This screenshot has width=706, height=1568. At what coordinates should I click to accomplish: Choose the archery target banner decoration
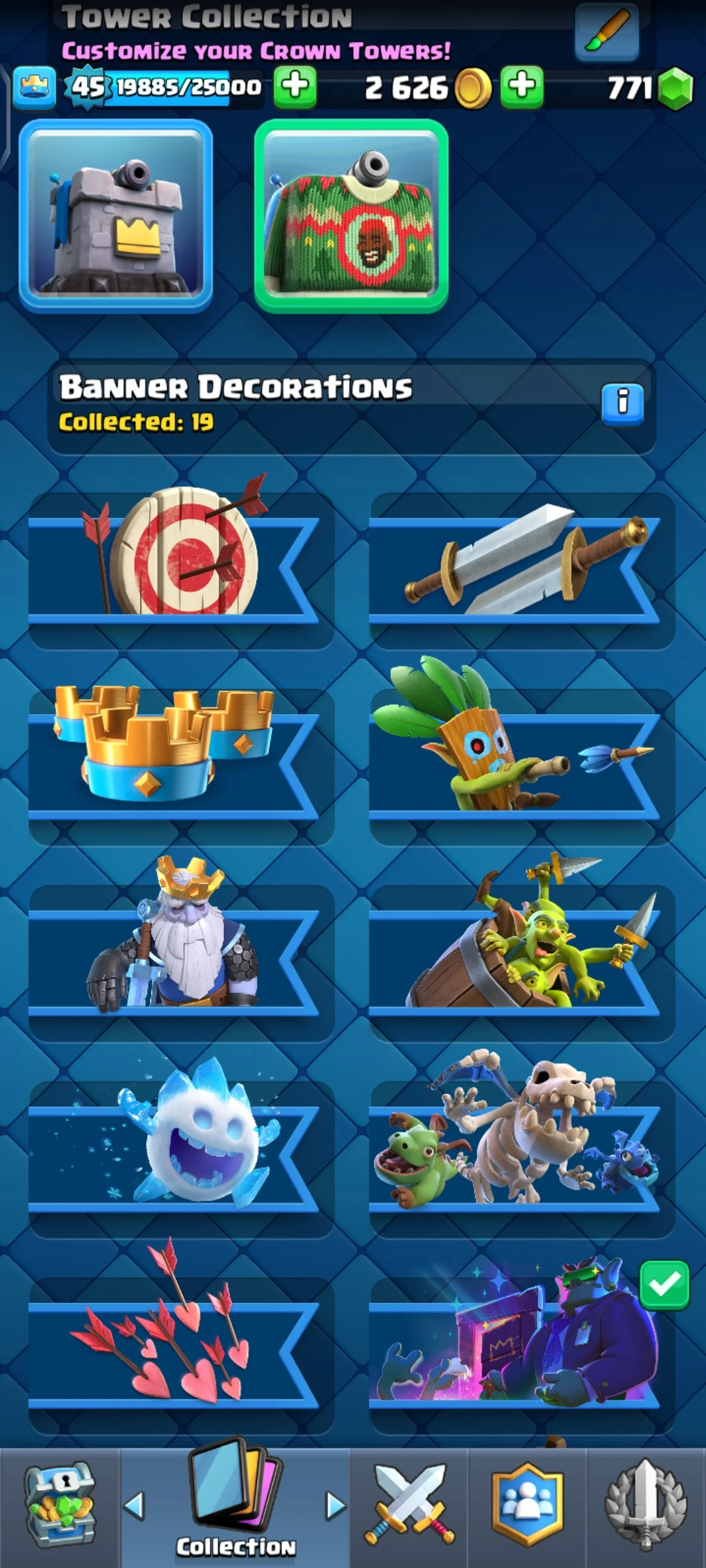click(x=180, y=565)
